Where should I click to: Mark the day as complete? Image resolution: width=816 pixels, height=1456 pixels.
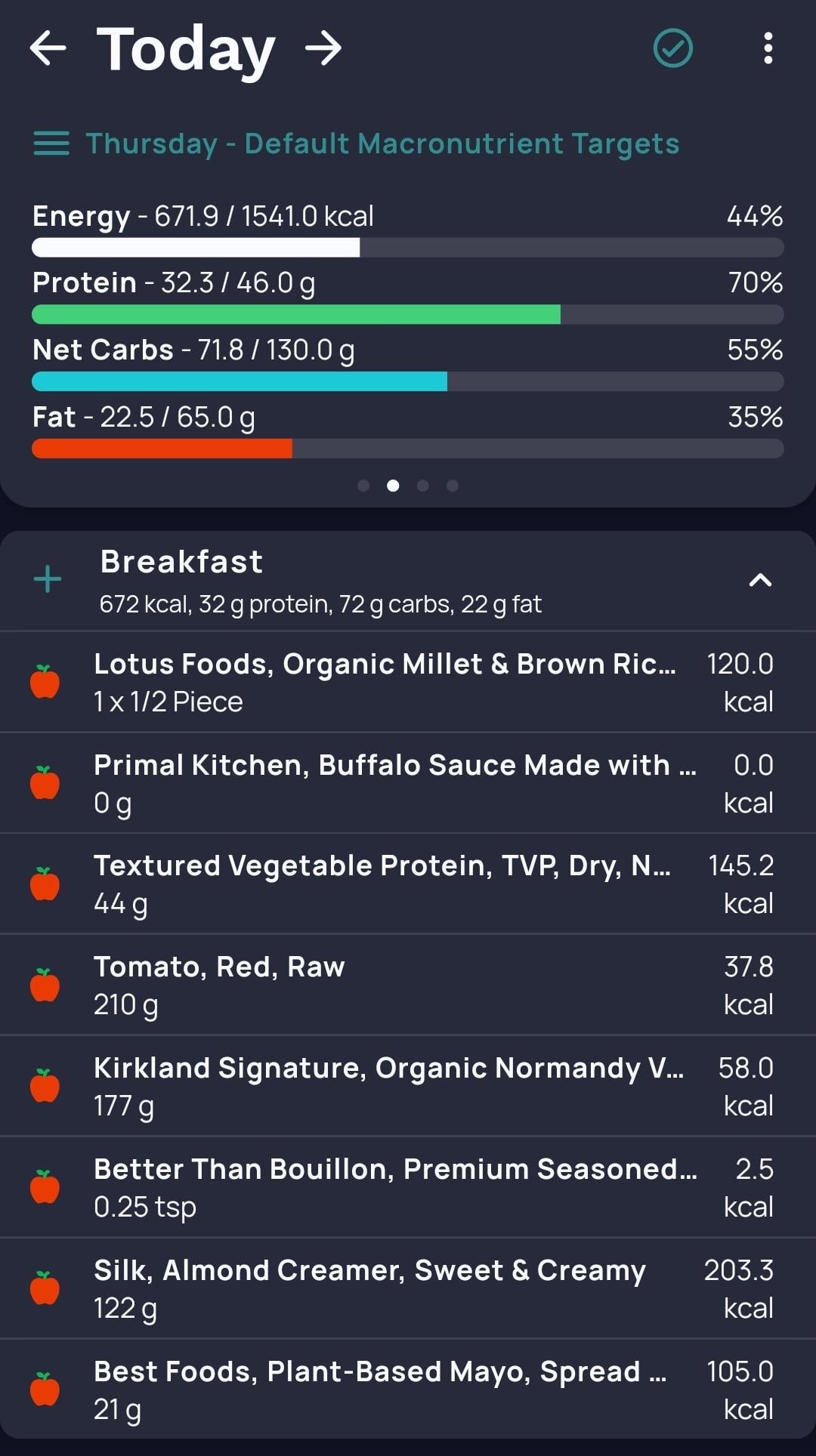[x=672, y=48]
